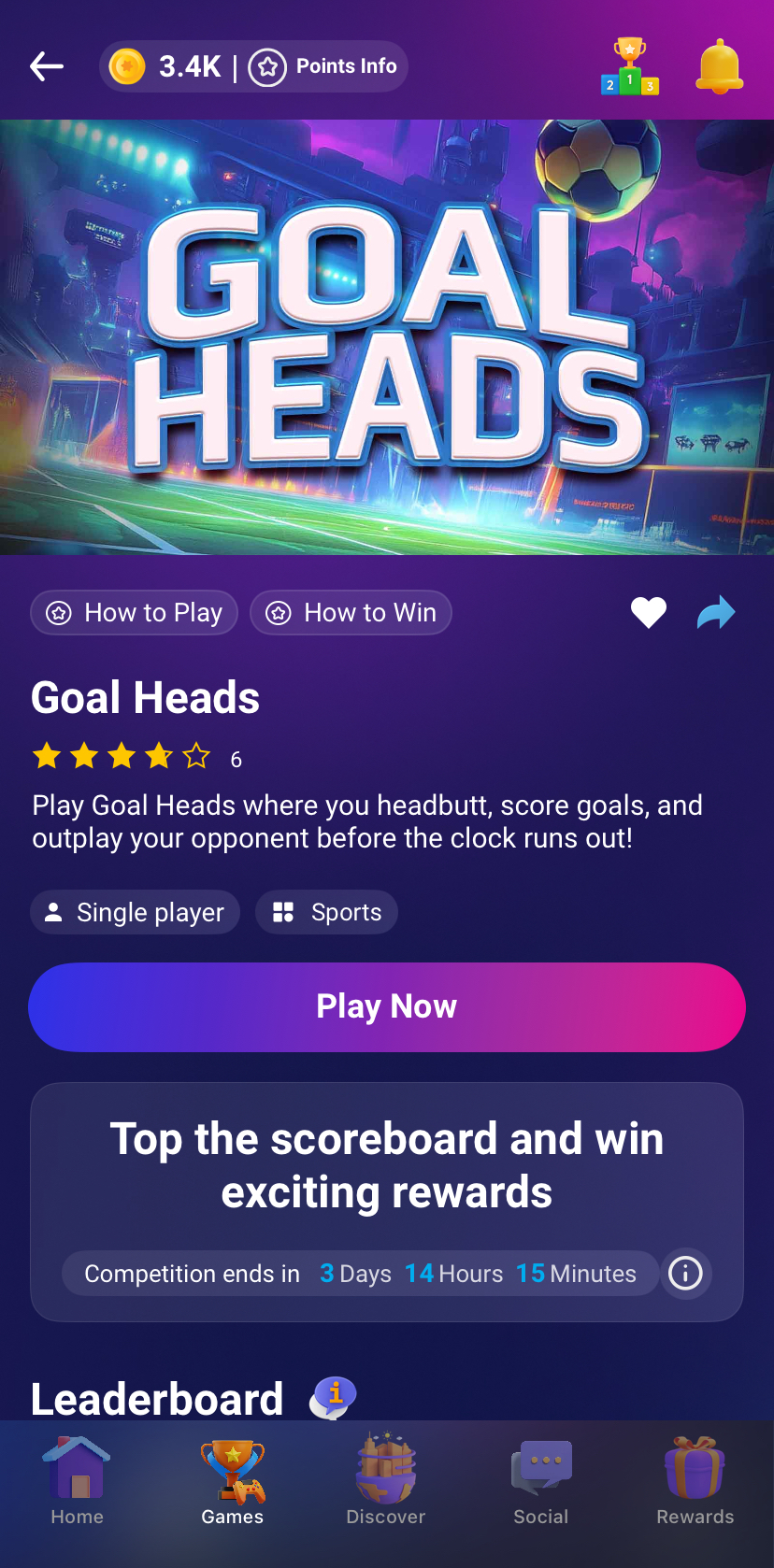This screenshot has height=1568, width=774.
Task: Open the notifications bell
Action: [720, 66]
